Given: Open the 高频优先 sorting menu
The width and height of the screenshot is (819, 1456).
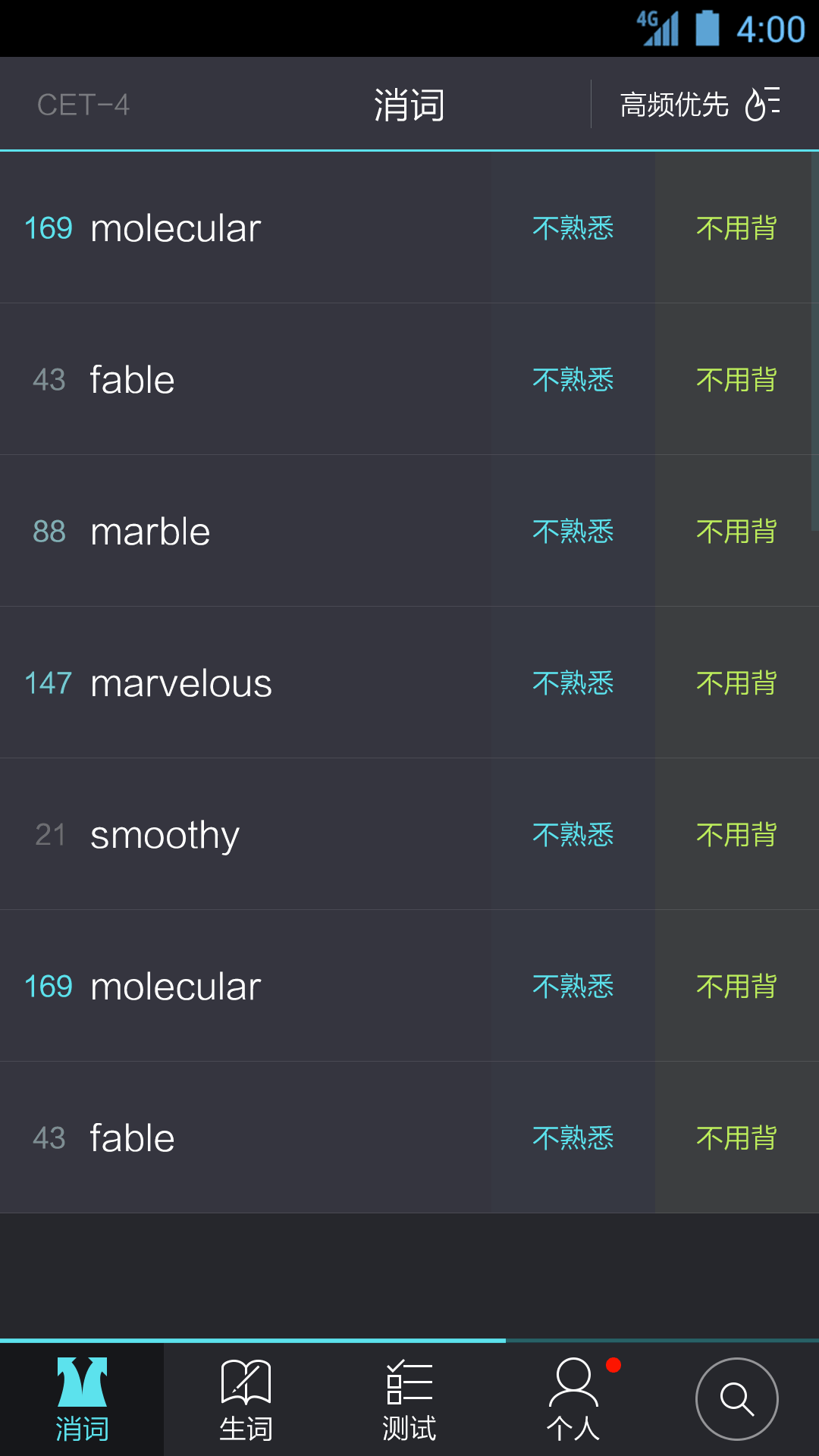Looking at the screenshot, I should coord(674,104).
